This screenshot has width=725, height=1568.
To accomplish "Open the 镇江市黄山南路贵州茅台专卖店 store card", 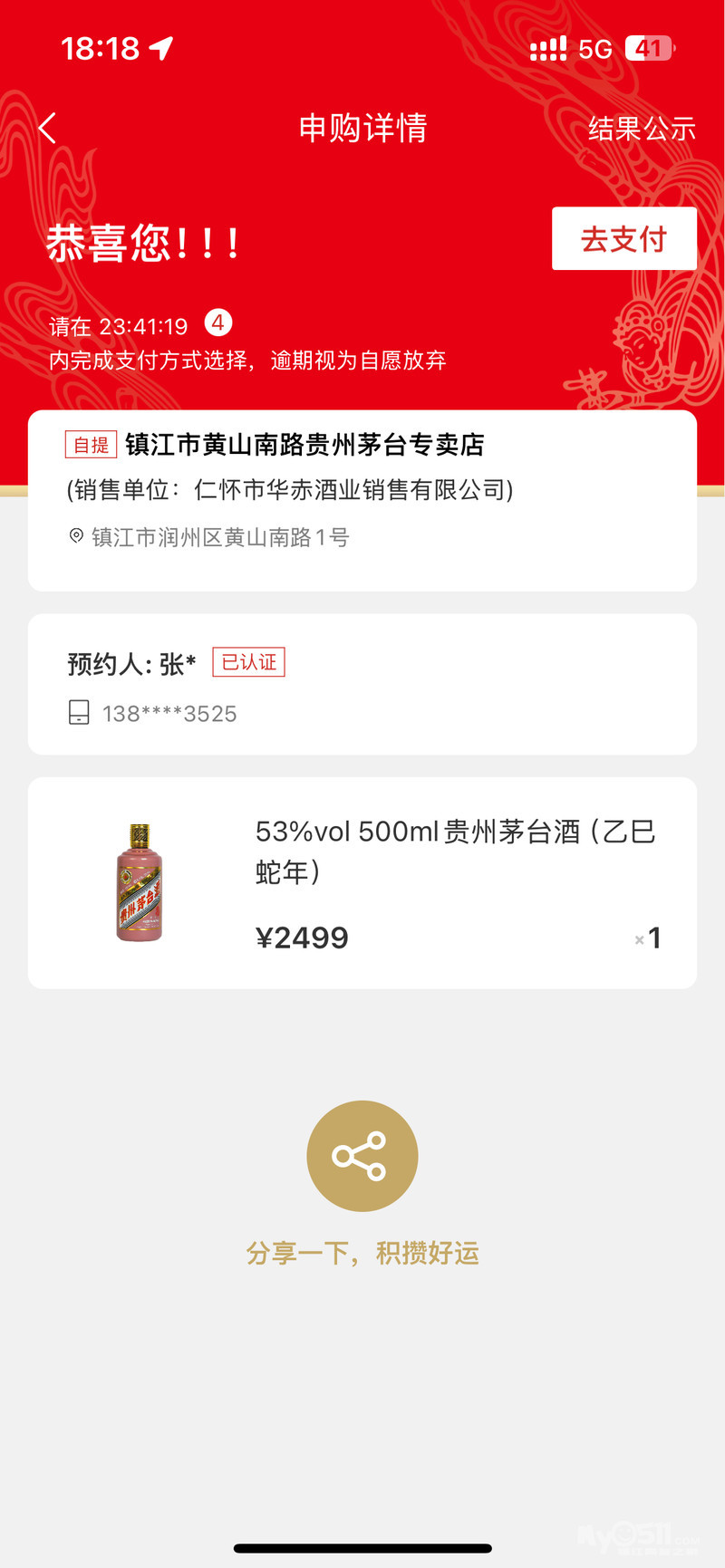I will (x=362, y=500).
